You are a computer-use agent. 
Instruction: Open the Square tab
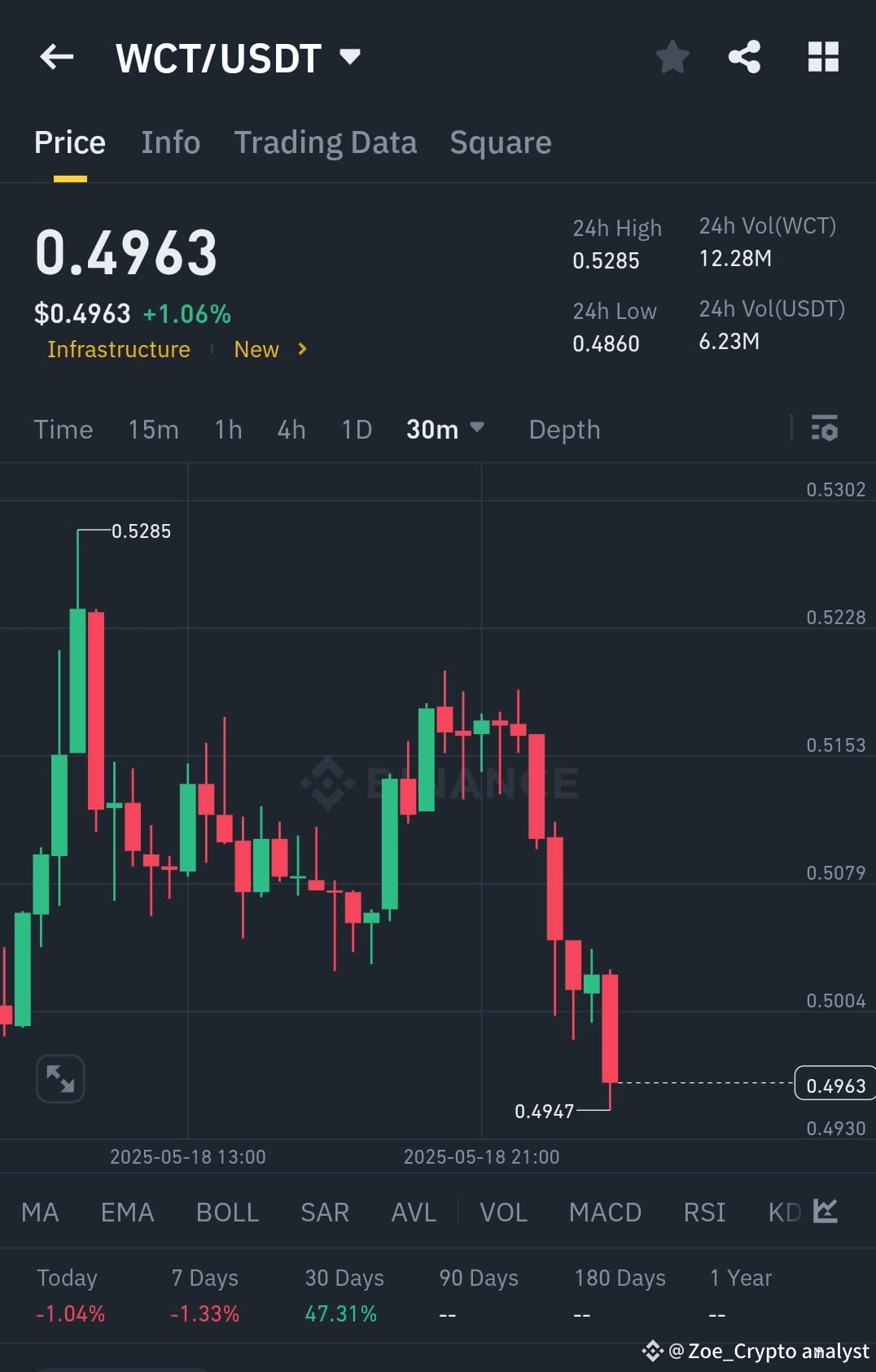coord(500,142)
